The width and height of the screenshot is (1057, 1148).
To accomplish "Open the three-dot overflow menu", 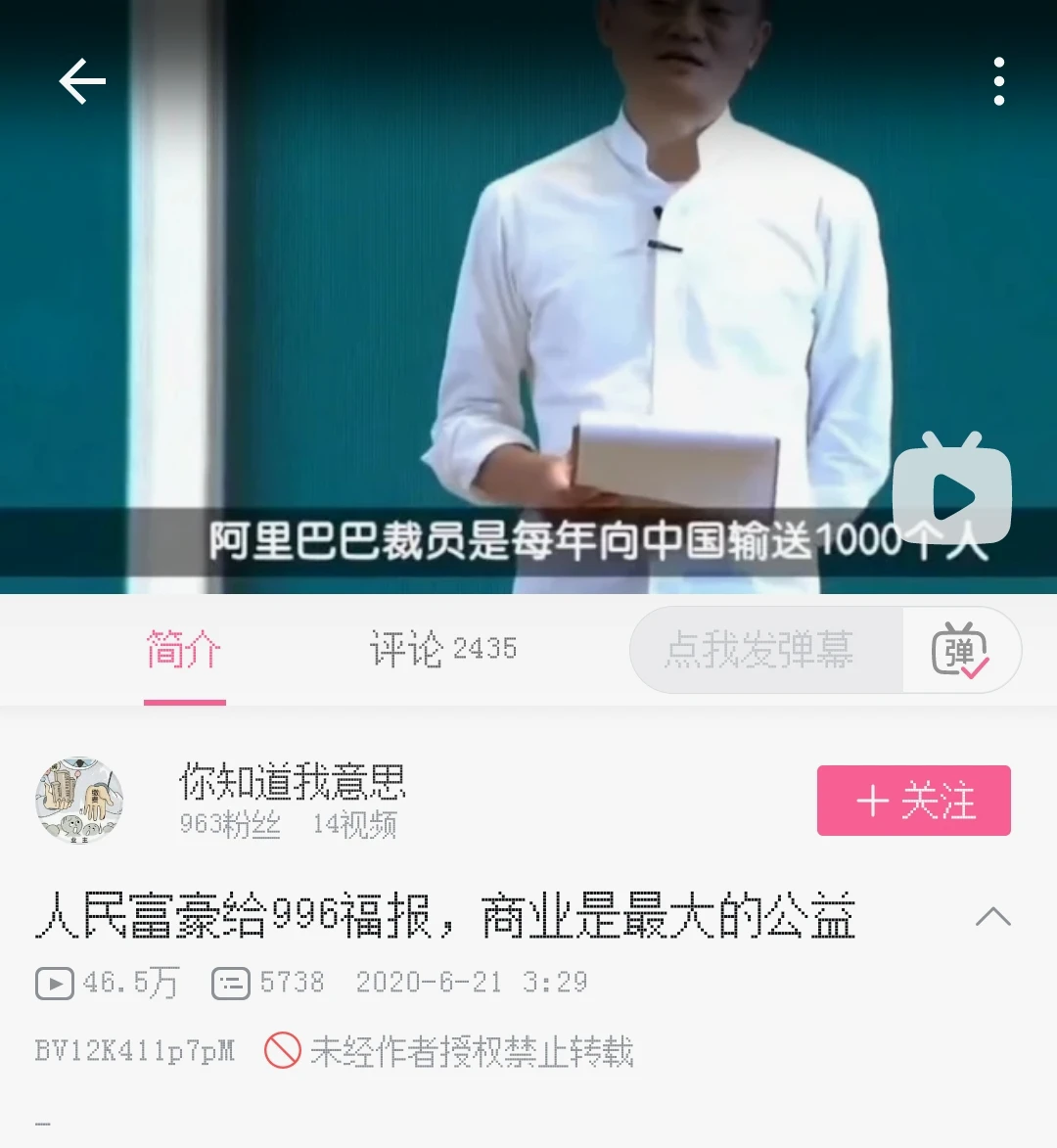I will pos(998,81).
